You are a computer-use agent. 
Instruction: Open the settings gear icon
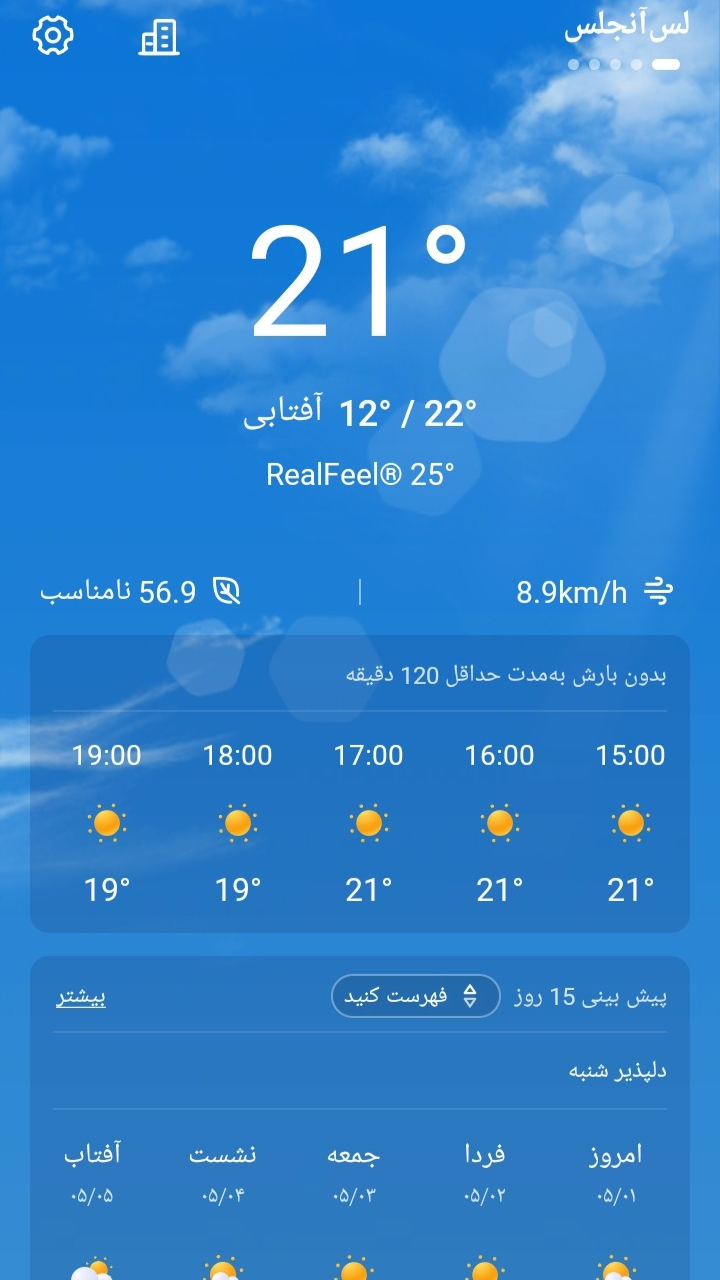(x=53, y=36)
